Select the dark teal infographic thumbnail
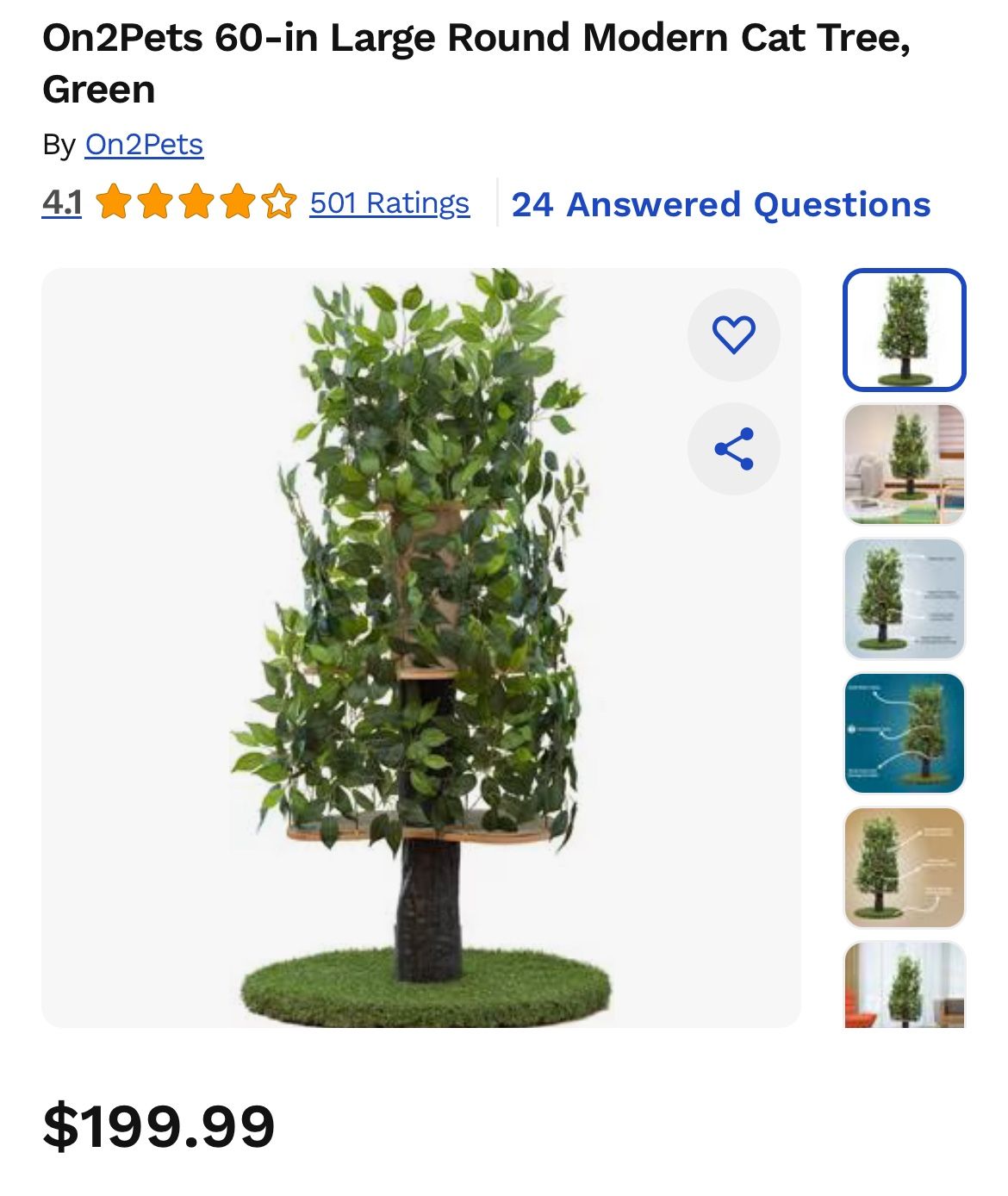 click(904, 733)
